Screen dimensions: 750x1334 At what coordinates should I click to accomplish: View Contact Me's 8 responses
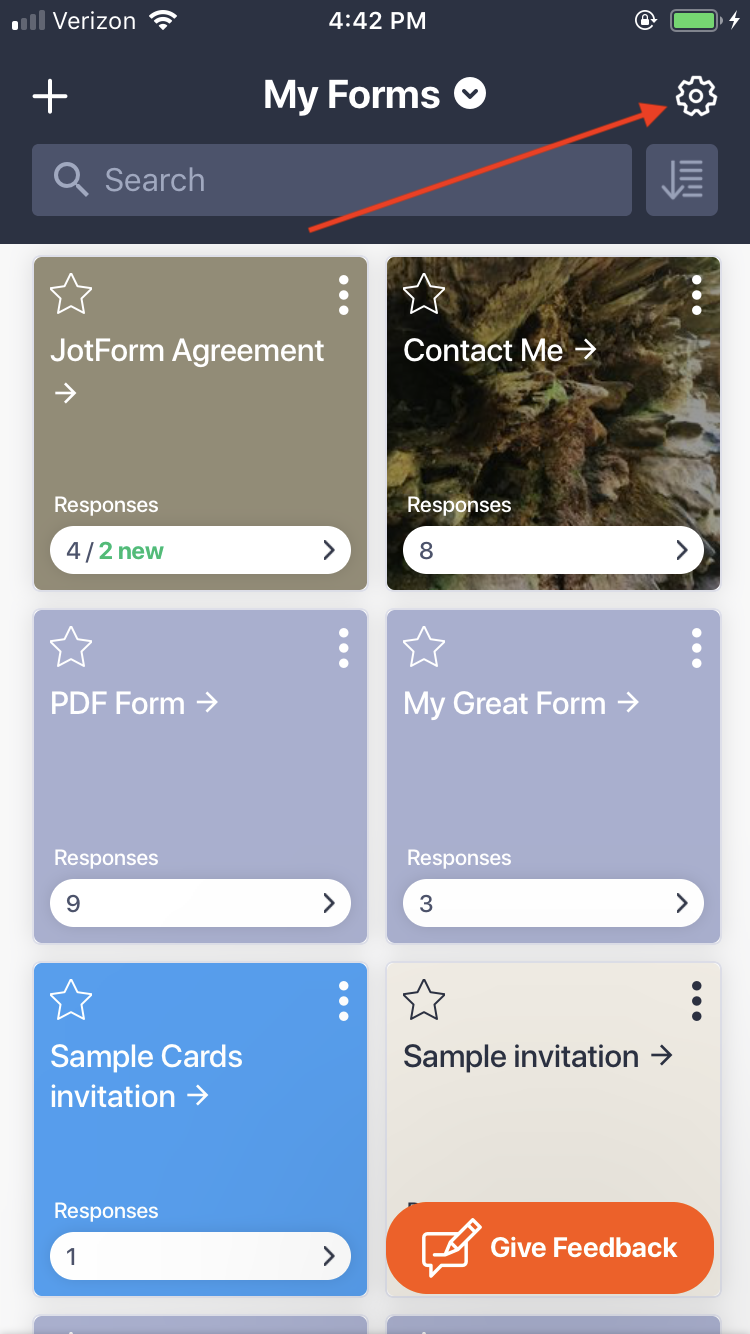coord(553,551)
